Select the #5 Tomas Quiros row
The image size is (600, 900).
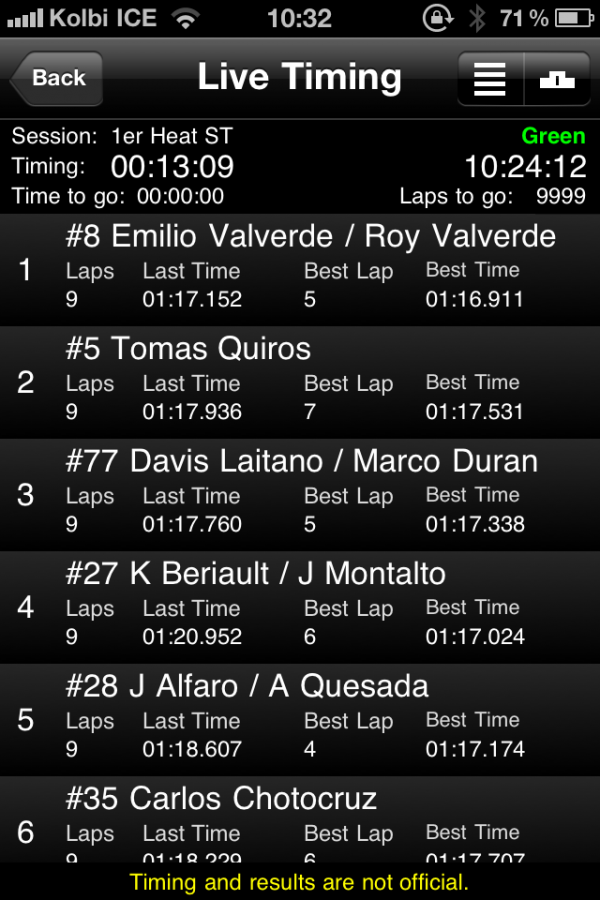(300, 382)
